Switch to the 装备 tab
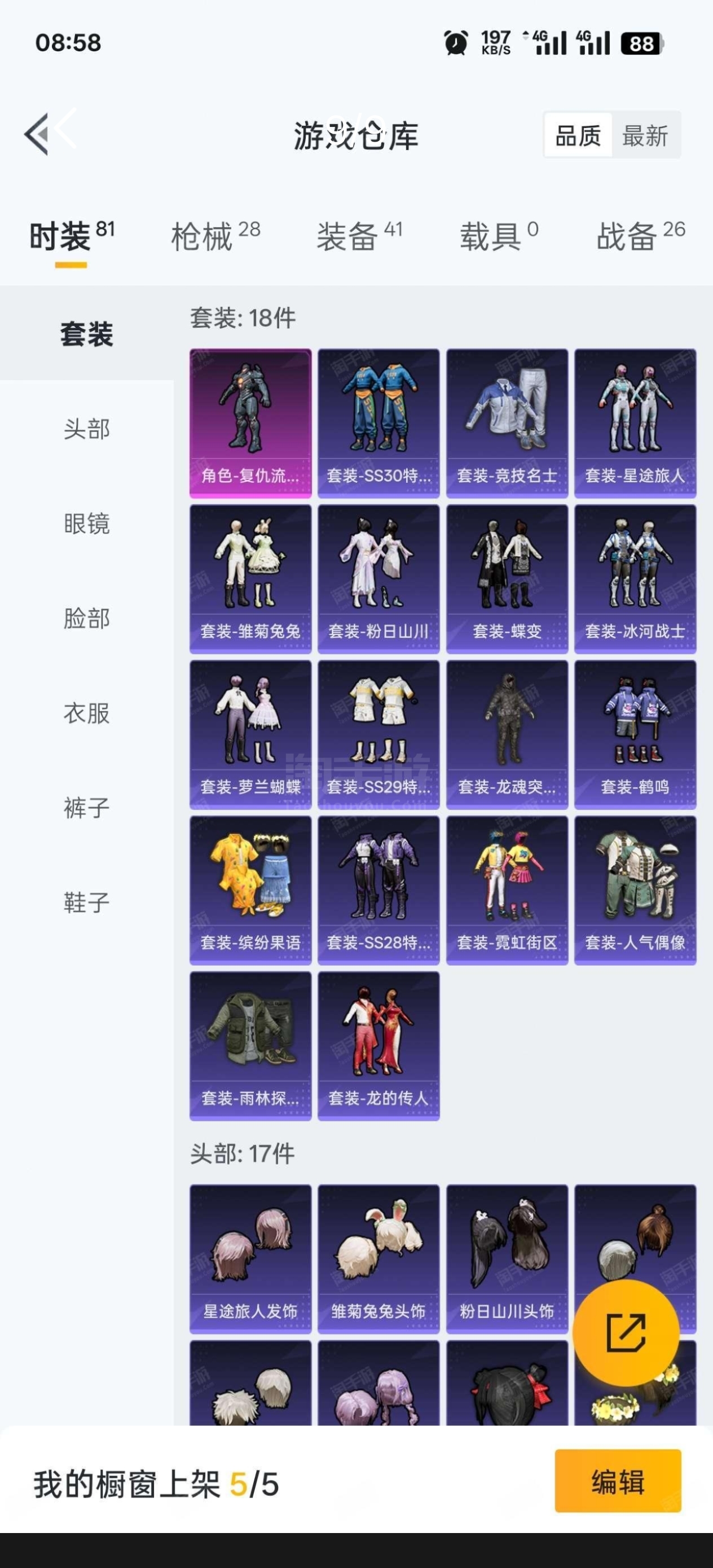 point(359,236)
